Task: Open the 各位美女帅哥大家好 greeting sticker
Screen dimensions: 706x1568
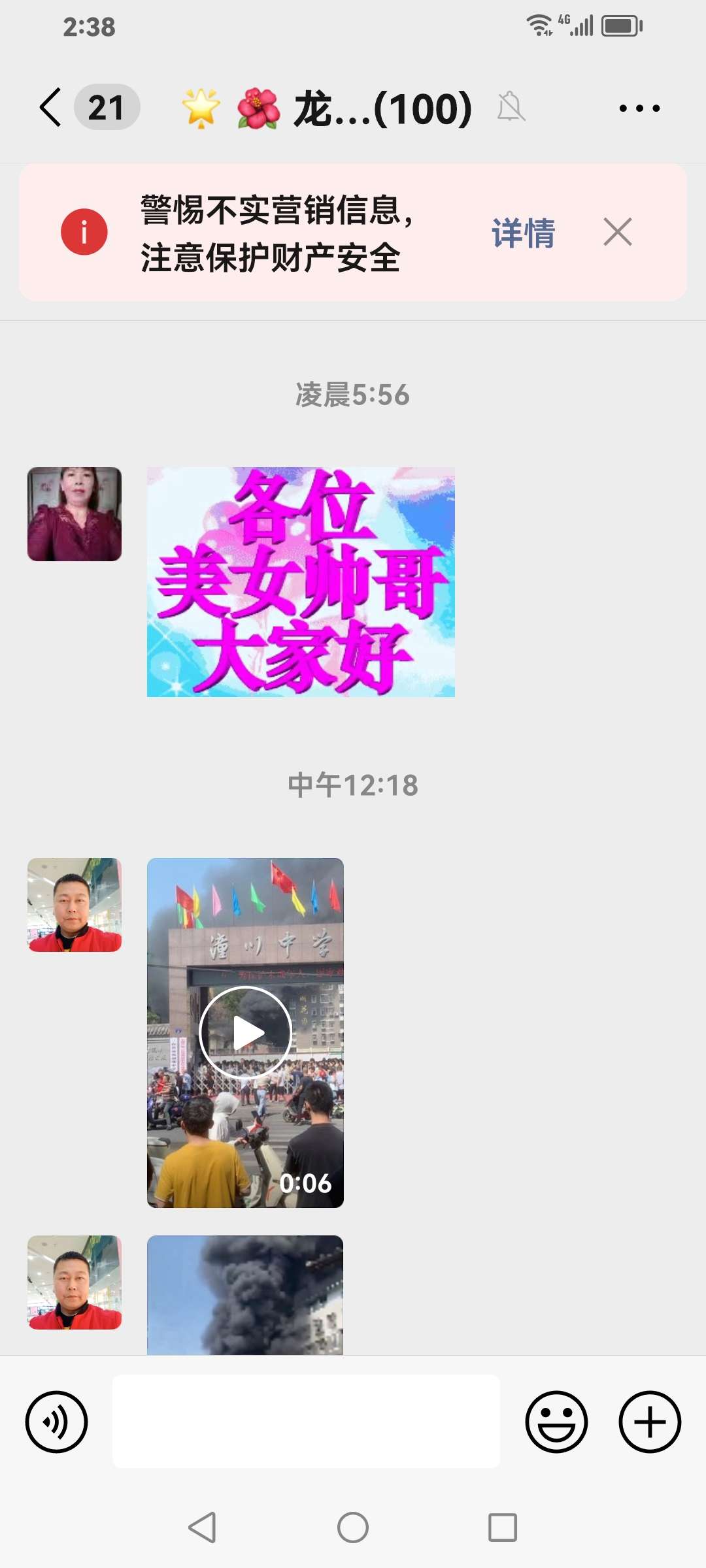Action: 301,581
